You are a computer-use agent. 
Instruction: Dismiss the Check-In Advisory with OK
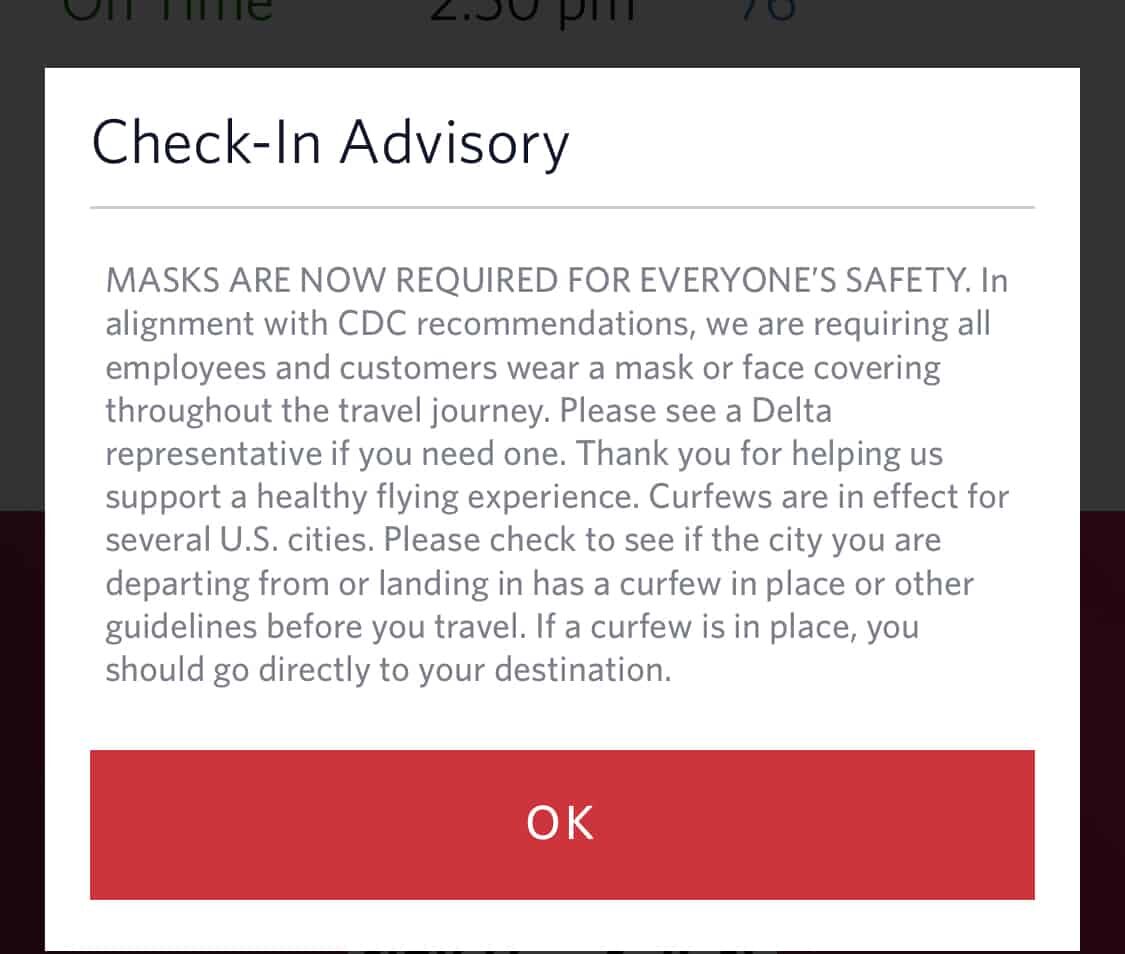[561, 824]
